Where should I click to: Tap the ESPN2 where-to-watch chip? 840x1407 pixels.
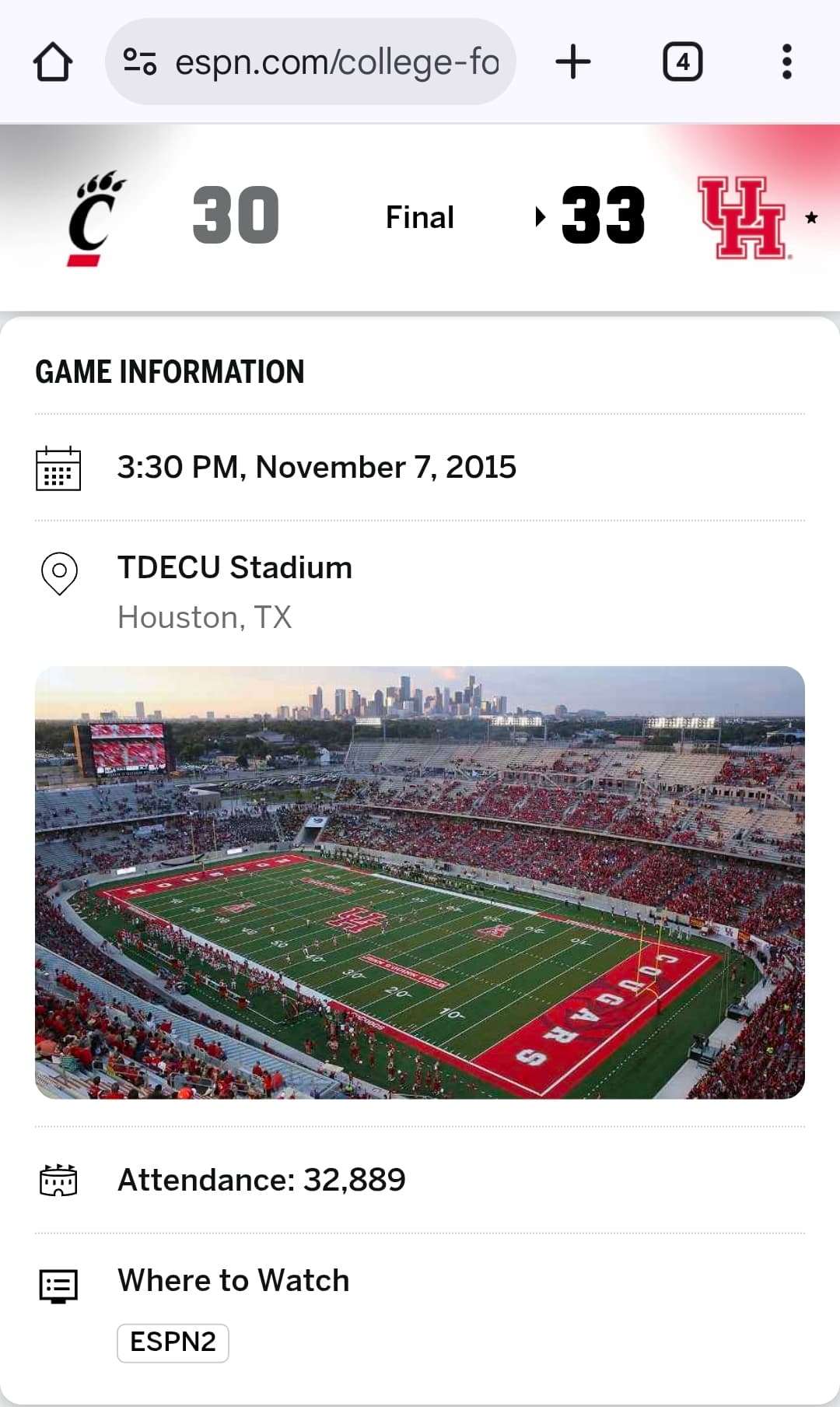pyautogui.click(x=173, y=1342)
